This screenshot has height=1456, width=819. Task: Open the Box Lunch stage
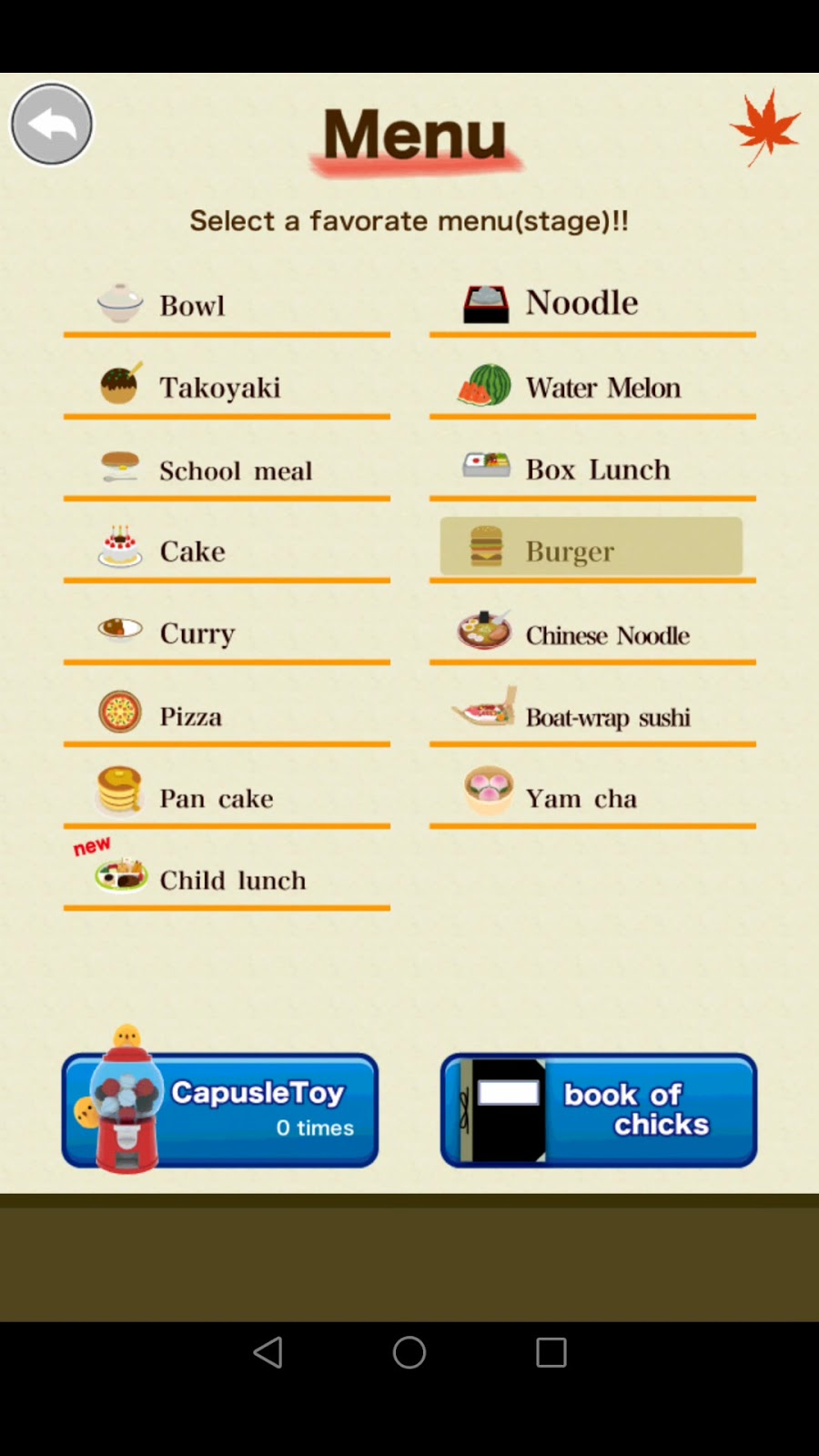(592, 470)
